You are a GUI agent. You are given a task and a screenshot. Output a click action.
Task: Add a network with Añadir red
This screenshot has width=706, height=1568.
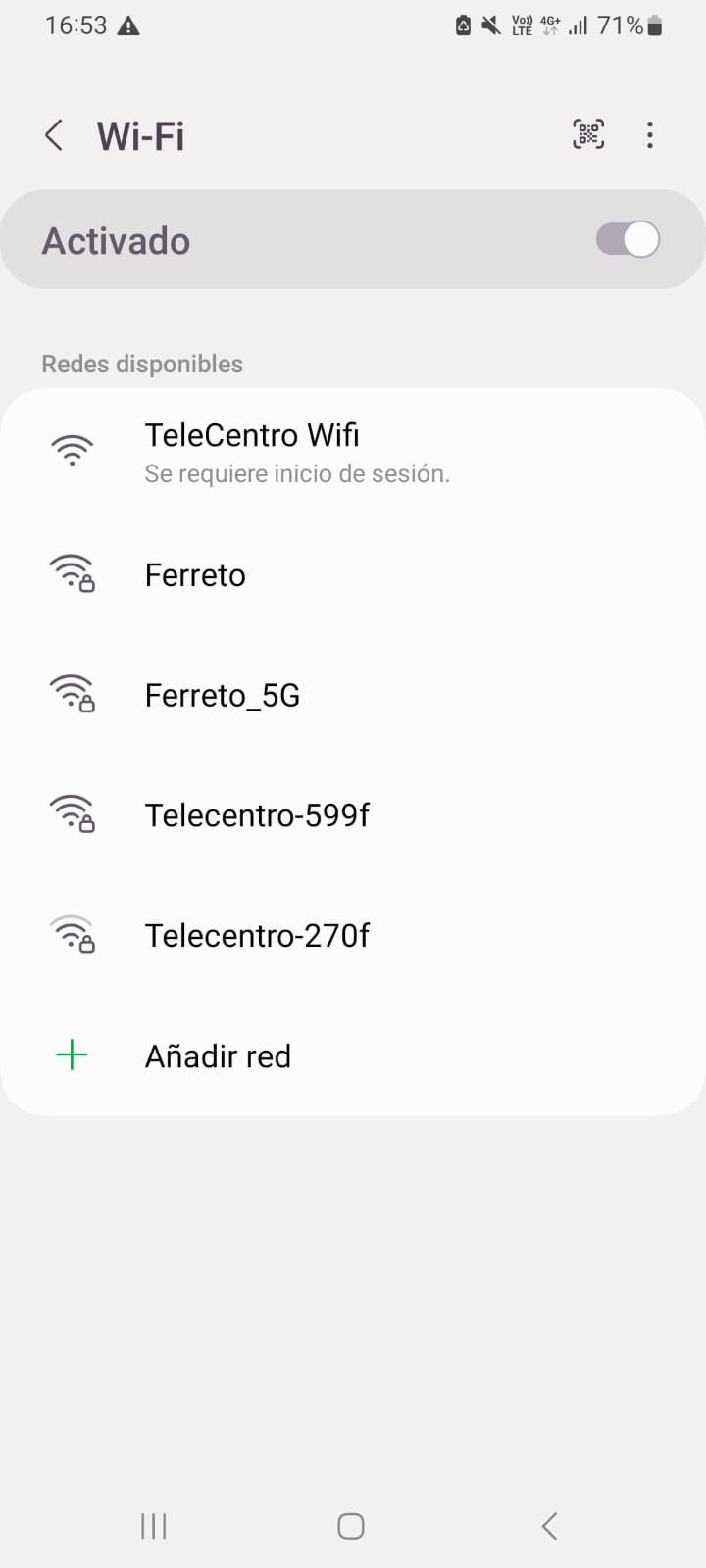(218, 1055)
